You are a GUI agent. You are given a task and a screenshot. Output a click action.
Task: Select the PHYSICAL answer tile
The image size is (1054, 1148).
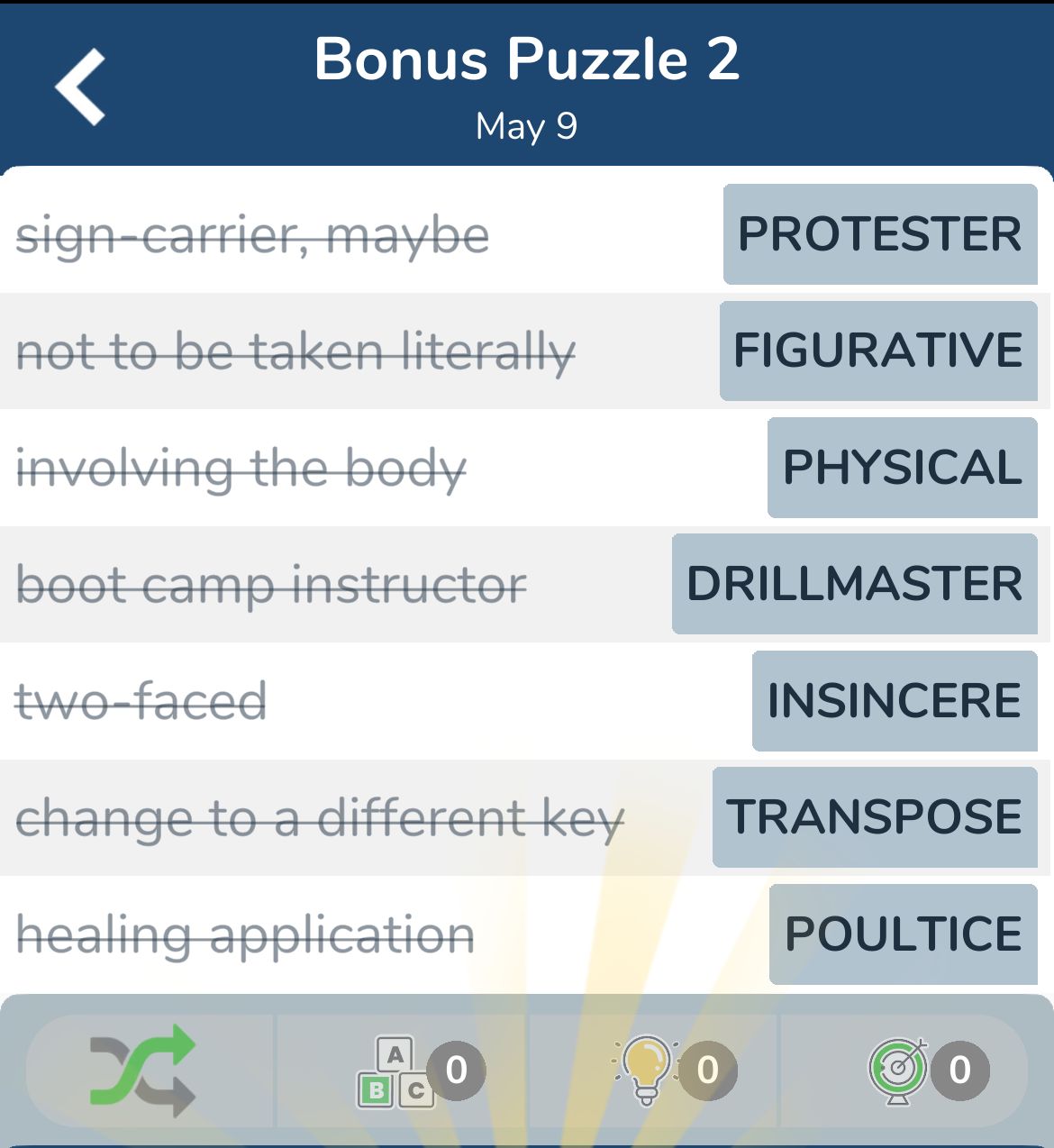[902, 468]
